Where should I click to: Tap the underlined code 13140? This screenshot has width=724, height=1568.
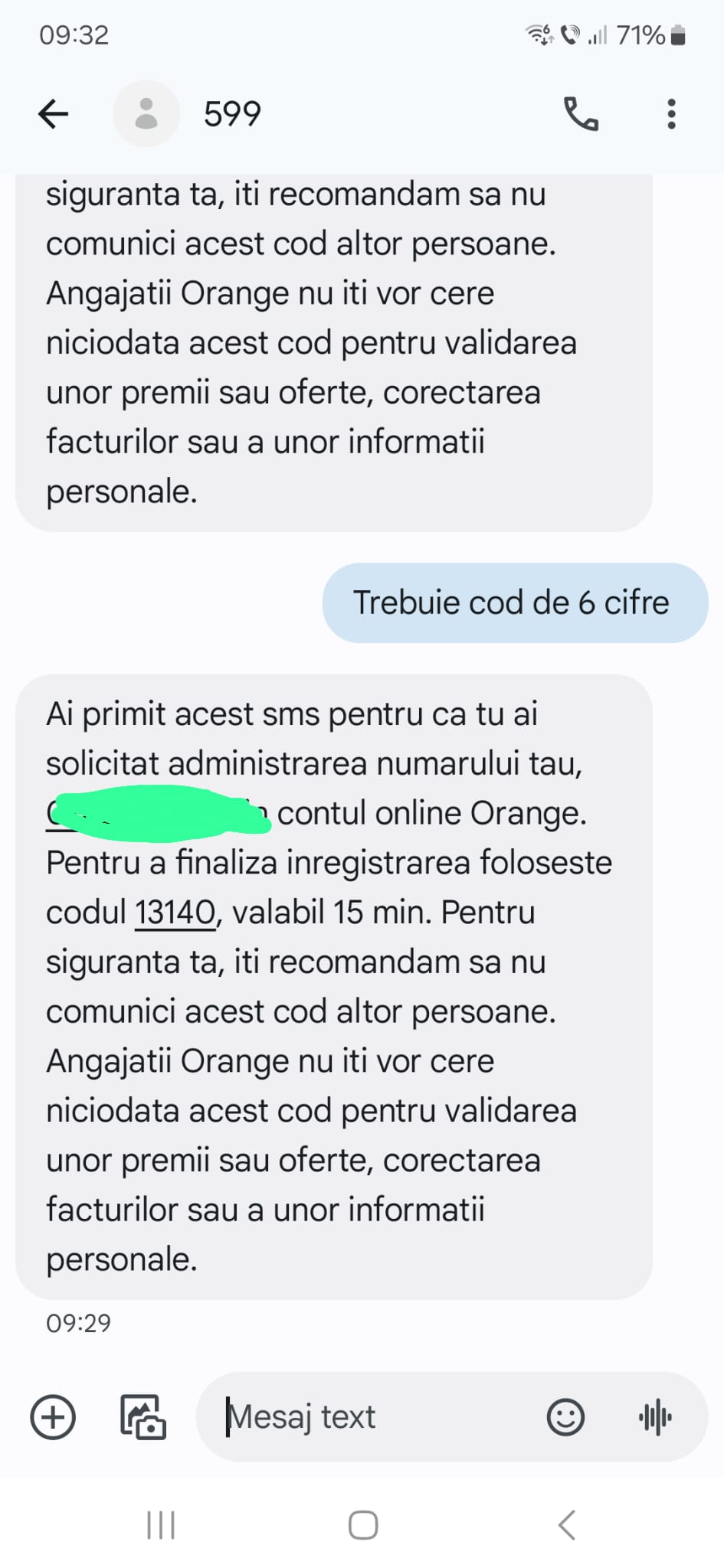(x=174, y=911)
